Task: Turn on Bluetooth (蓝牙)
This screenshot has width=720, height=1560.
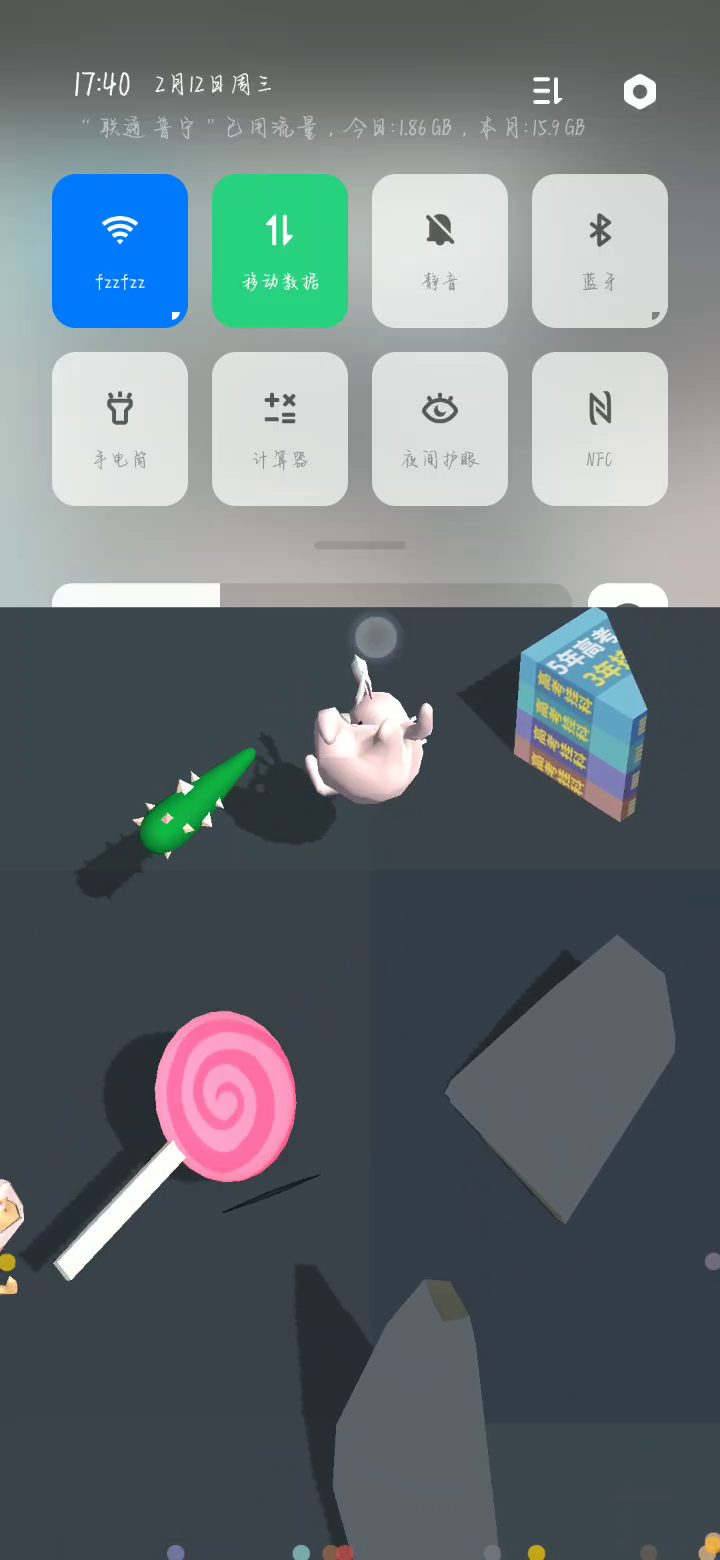Action: click(600, 251)
